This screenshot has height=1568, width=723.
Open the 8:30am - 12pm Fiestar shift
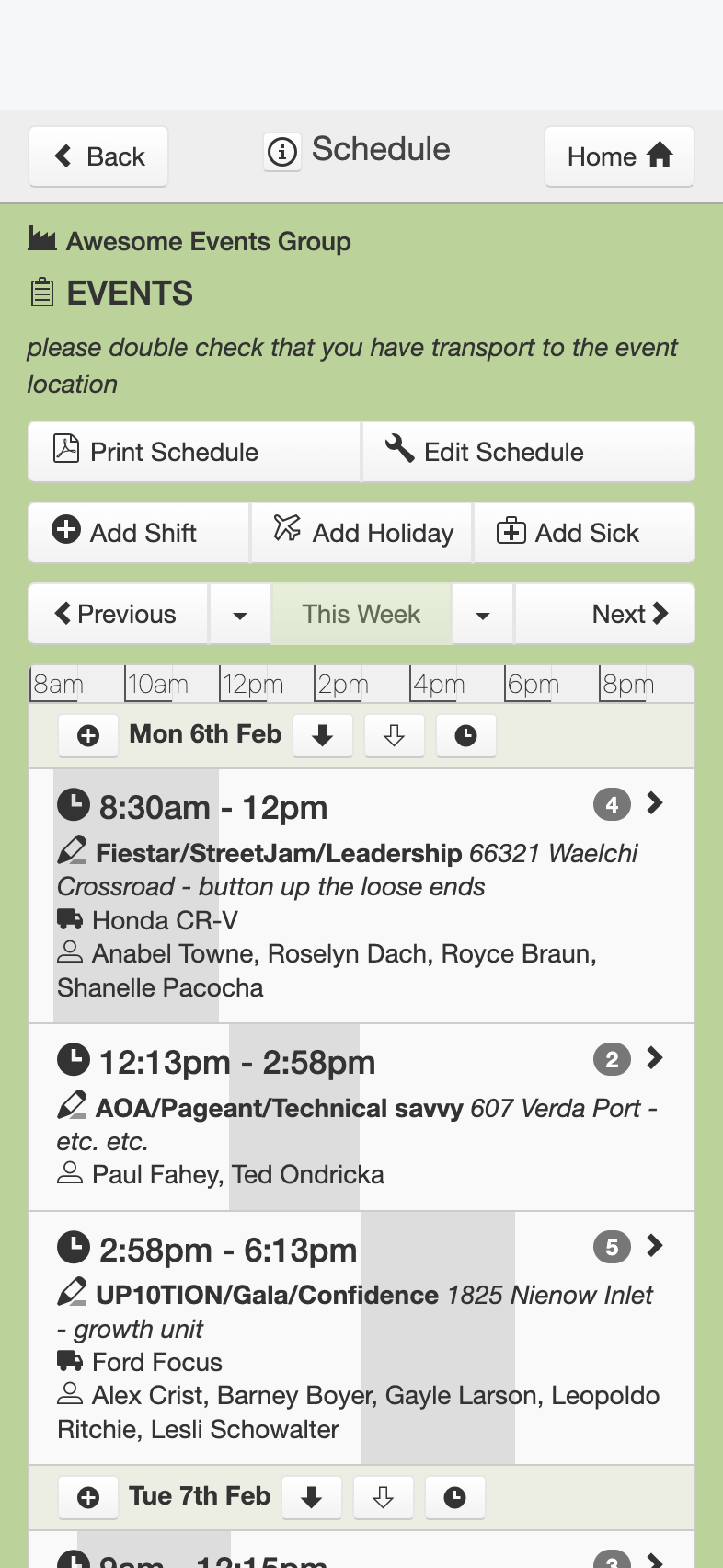click(361, 895)
